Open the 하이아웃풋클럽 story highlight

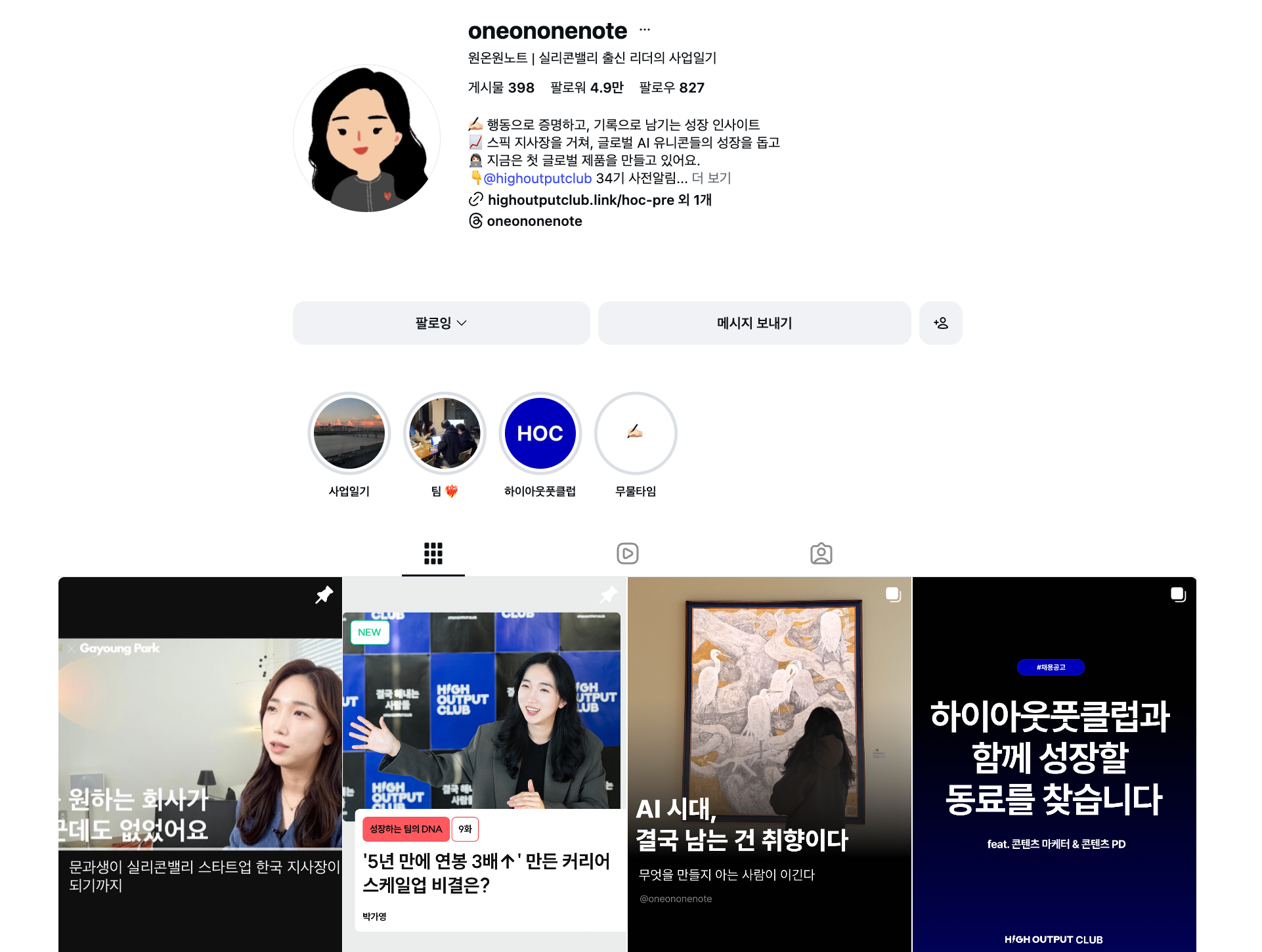point(540,434)
